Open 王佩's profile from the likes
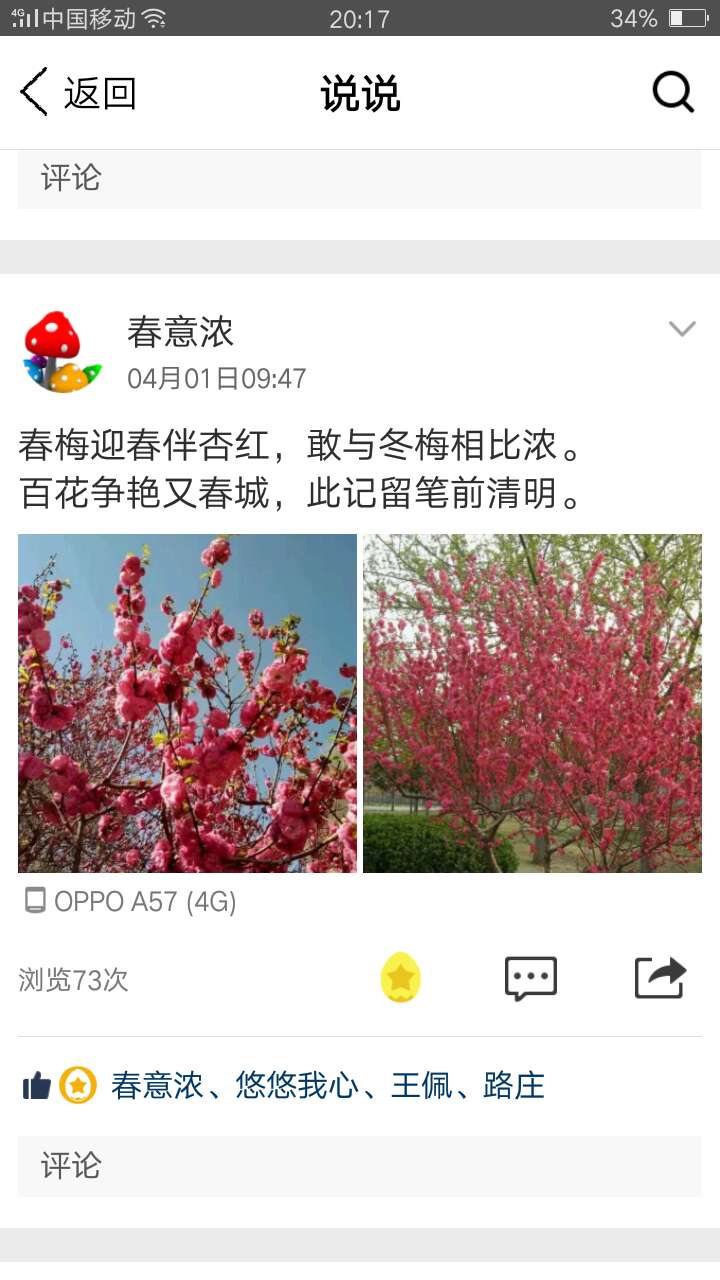Viewport: 720px width, 1280px height. pyautogui.click(x=421, y=1086)
